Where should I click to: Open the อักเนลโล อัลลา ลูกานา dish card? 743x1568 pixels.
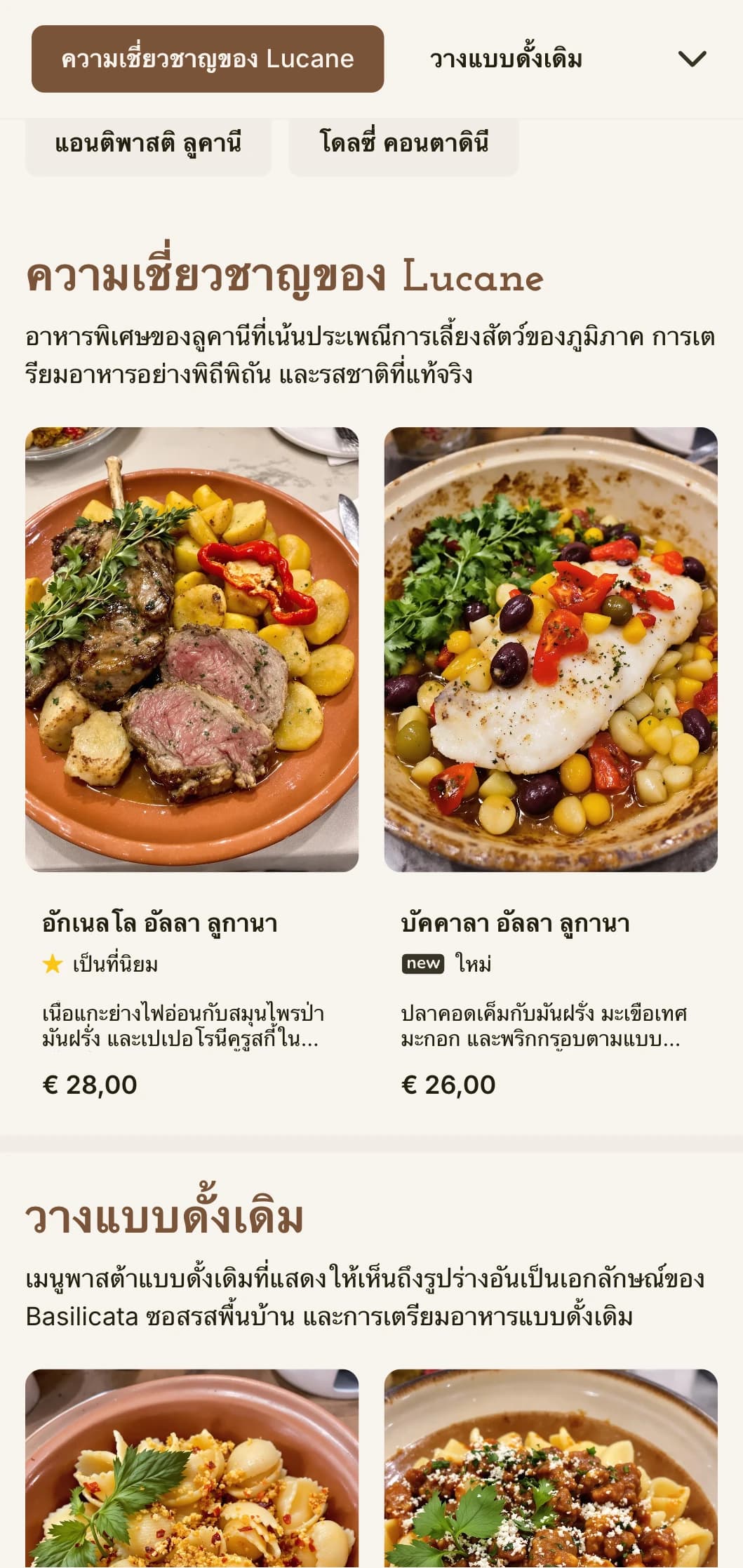coord(192,765)
